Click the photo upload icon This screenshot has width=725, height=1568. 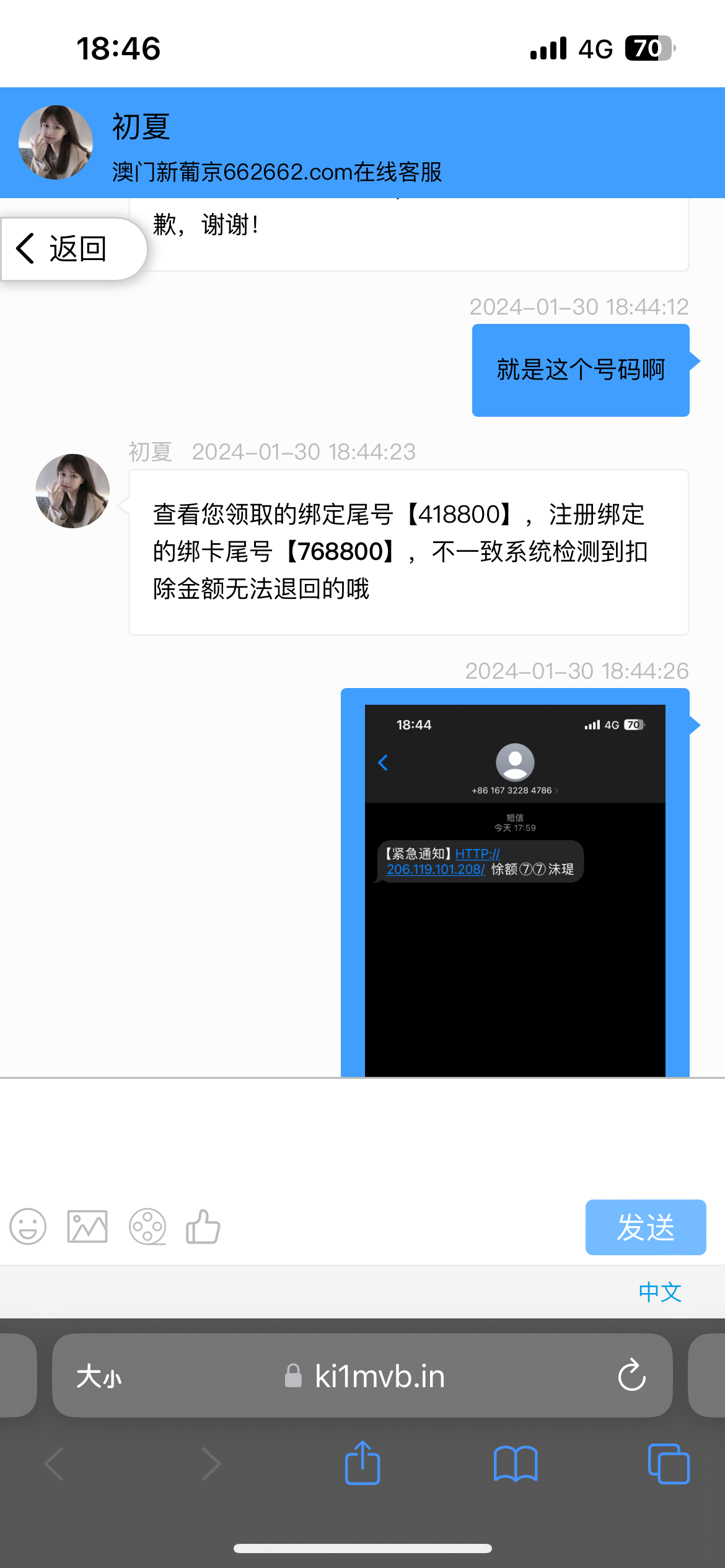pyautogui.click(x=86, y=1227)
